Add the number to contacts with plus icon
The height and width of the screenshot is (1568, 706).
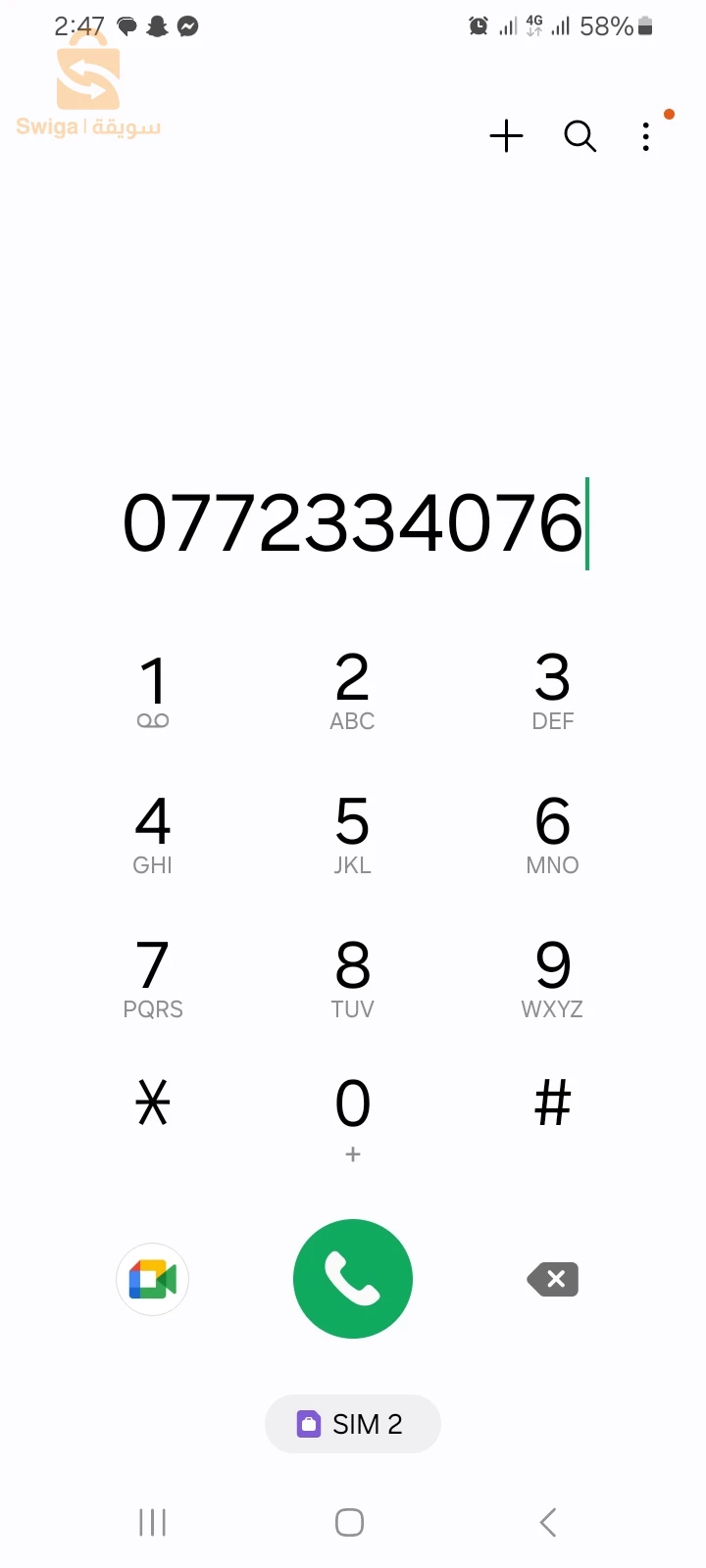pyautogui.click(x=506, y=136)
